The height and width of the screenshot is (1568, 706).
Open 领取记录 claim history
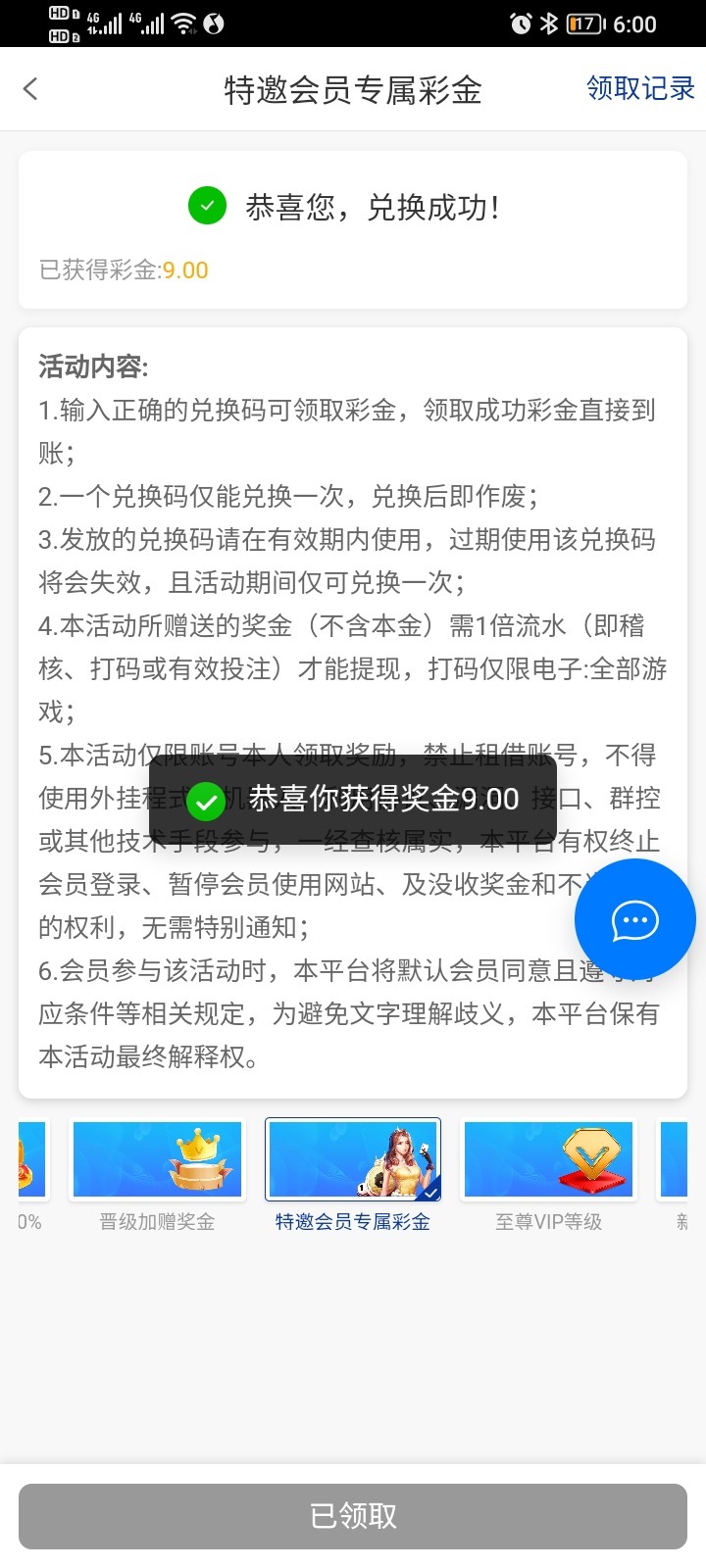pyautogui.click(x=639, y=88)
